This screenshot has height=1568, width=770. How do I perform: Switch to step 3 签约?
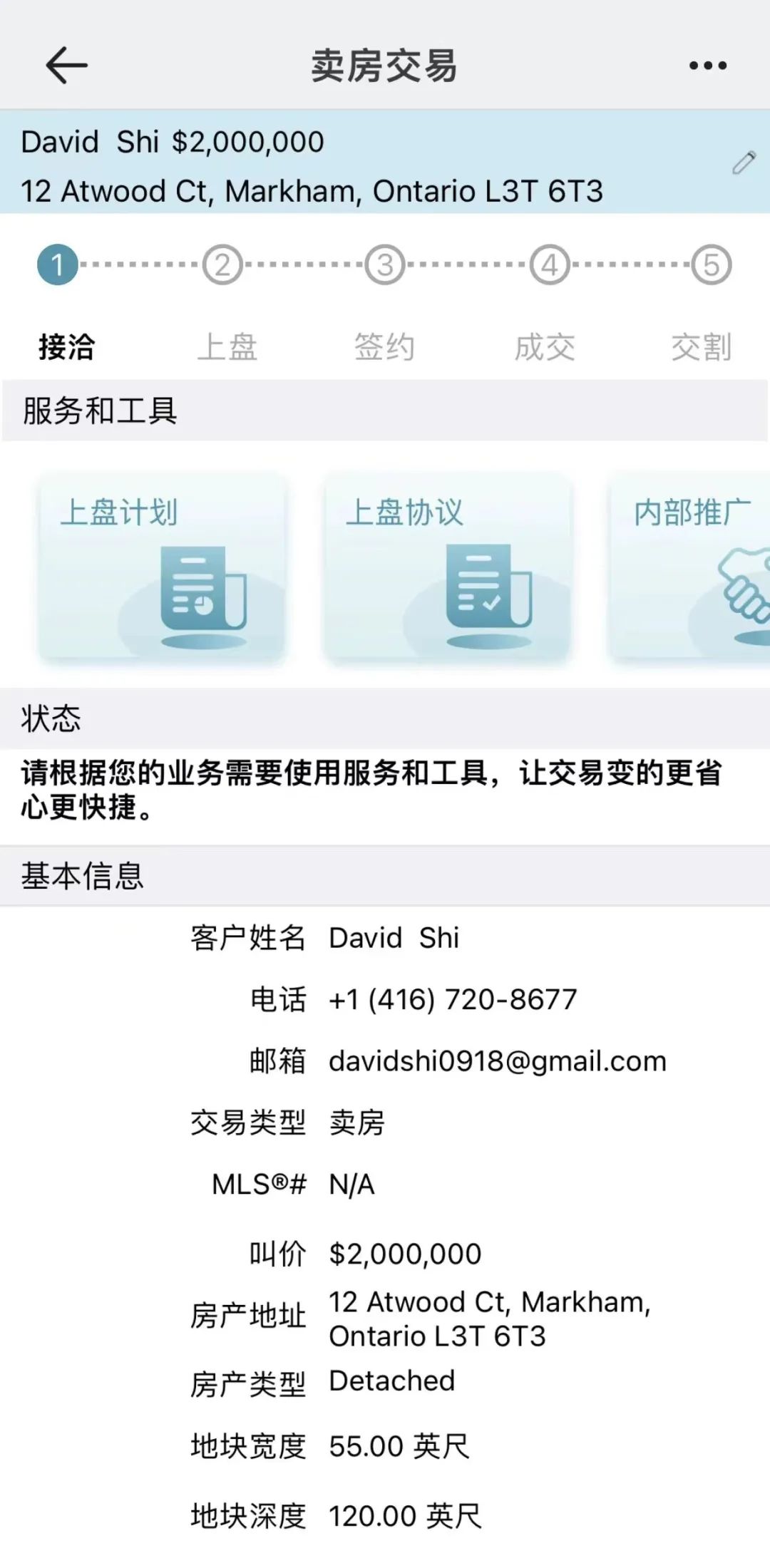pyautogui.click(x=385, y=265)
